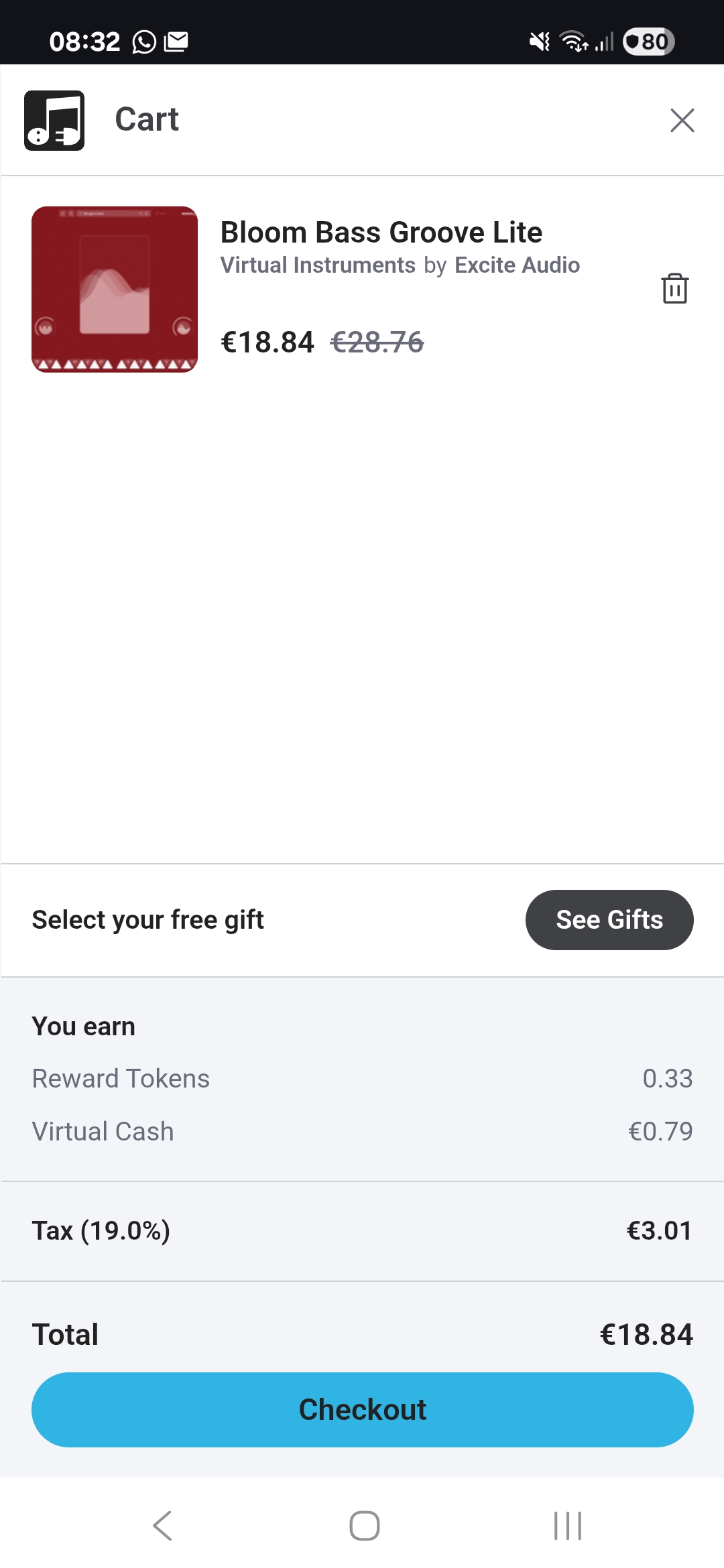Tap the See Gifts button

pyautogui.click(x=609, y=919)
